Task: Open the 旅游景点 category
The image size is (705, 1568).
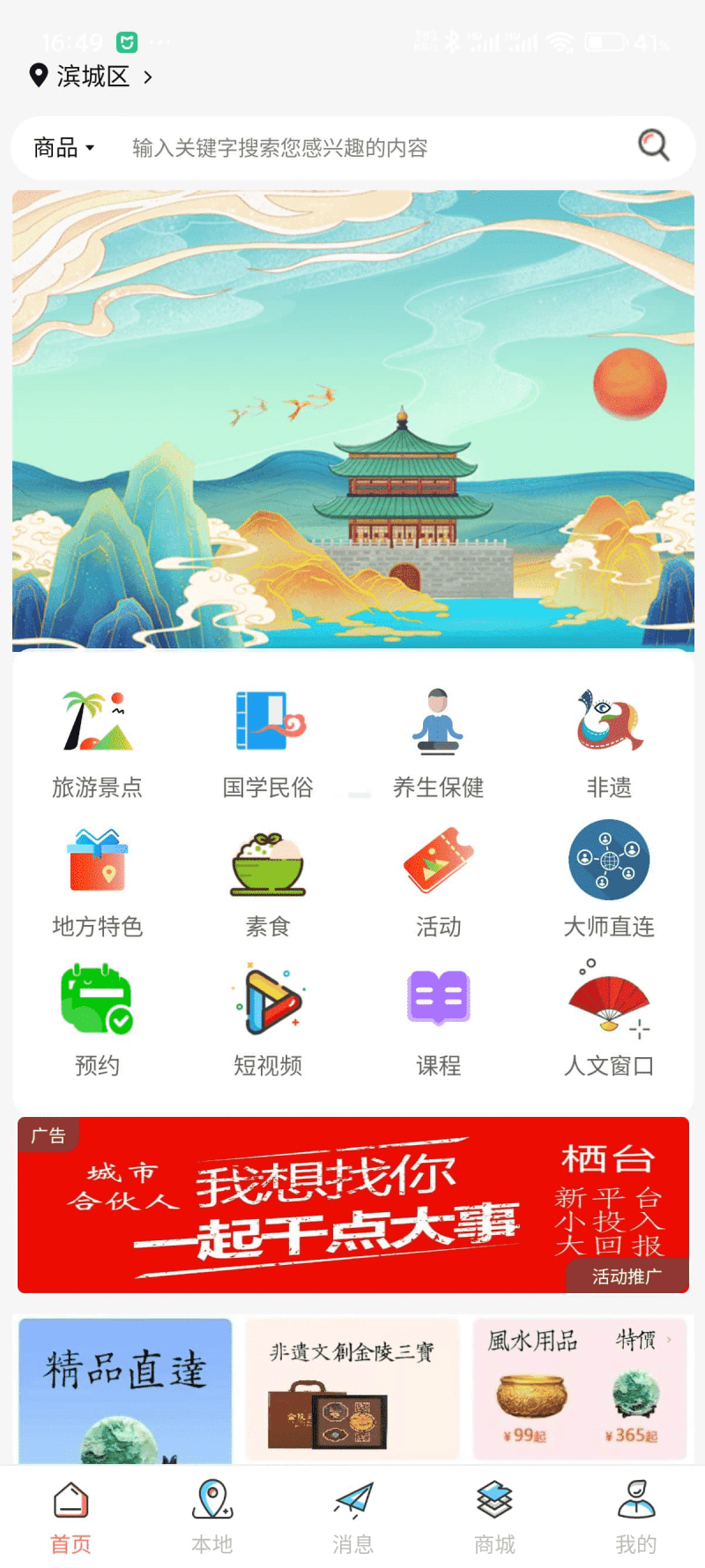Action: pos(97,744)
